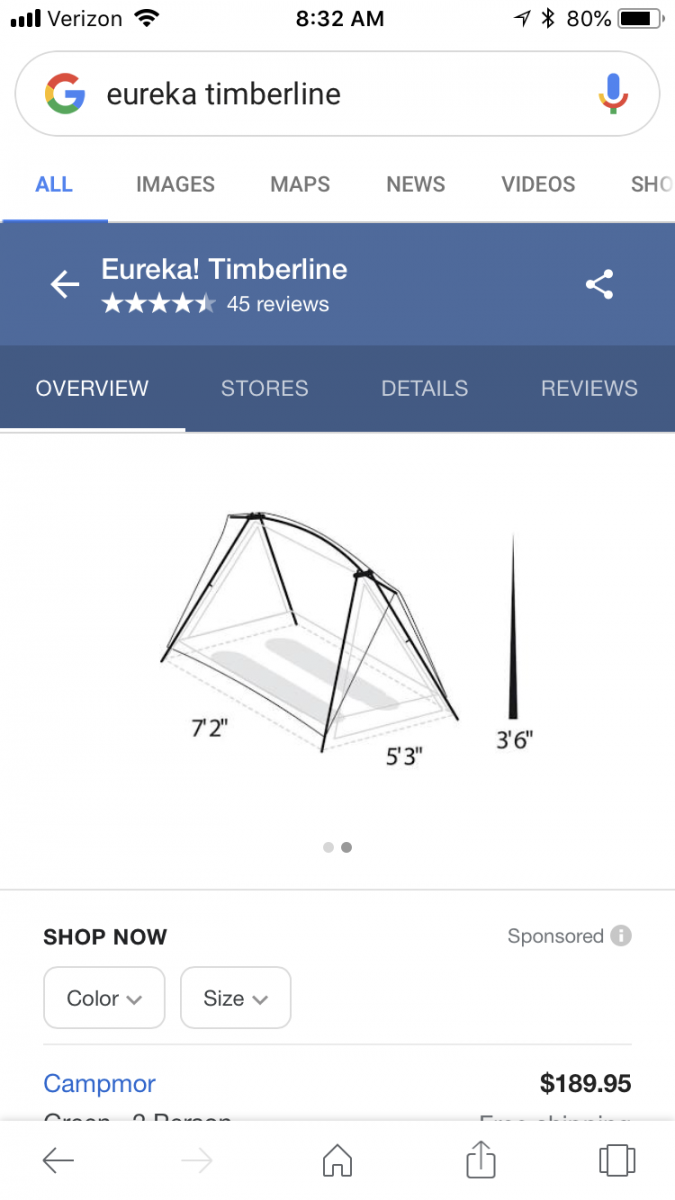This screenshot has width=675, height=1200.
Task: Open the Details tab
Action: coord(424,388)
